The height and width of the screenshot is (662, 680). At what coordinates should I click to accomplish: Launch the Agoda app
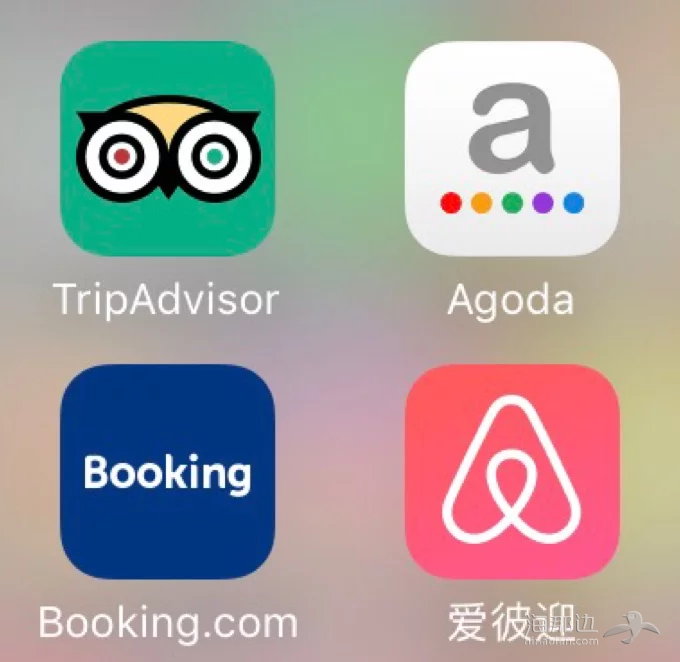tap(511, 148)
